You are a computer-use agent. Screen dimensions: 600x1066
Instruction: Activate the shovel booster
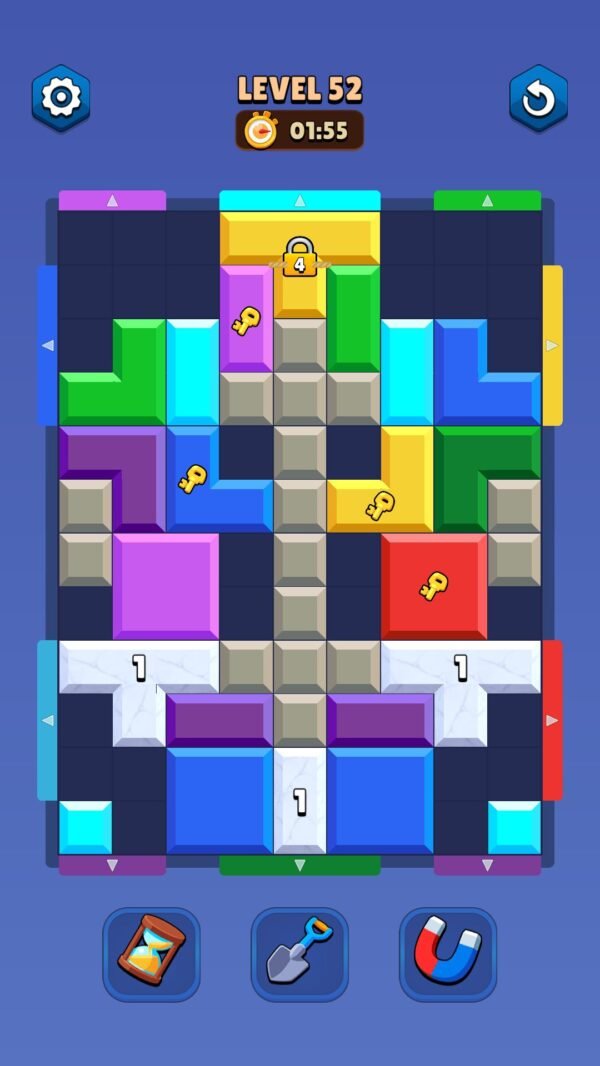[x=299, y=954]
